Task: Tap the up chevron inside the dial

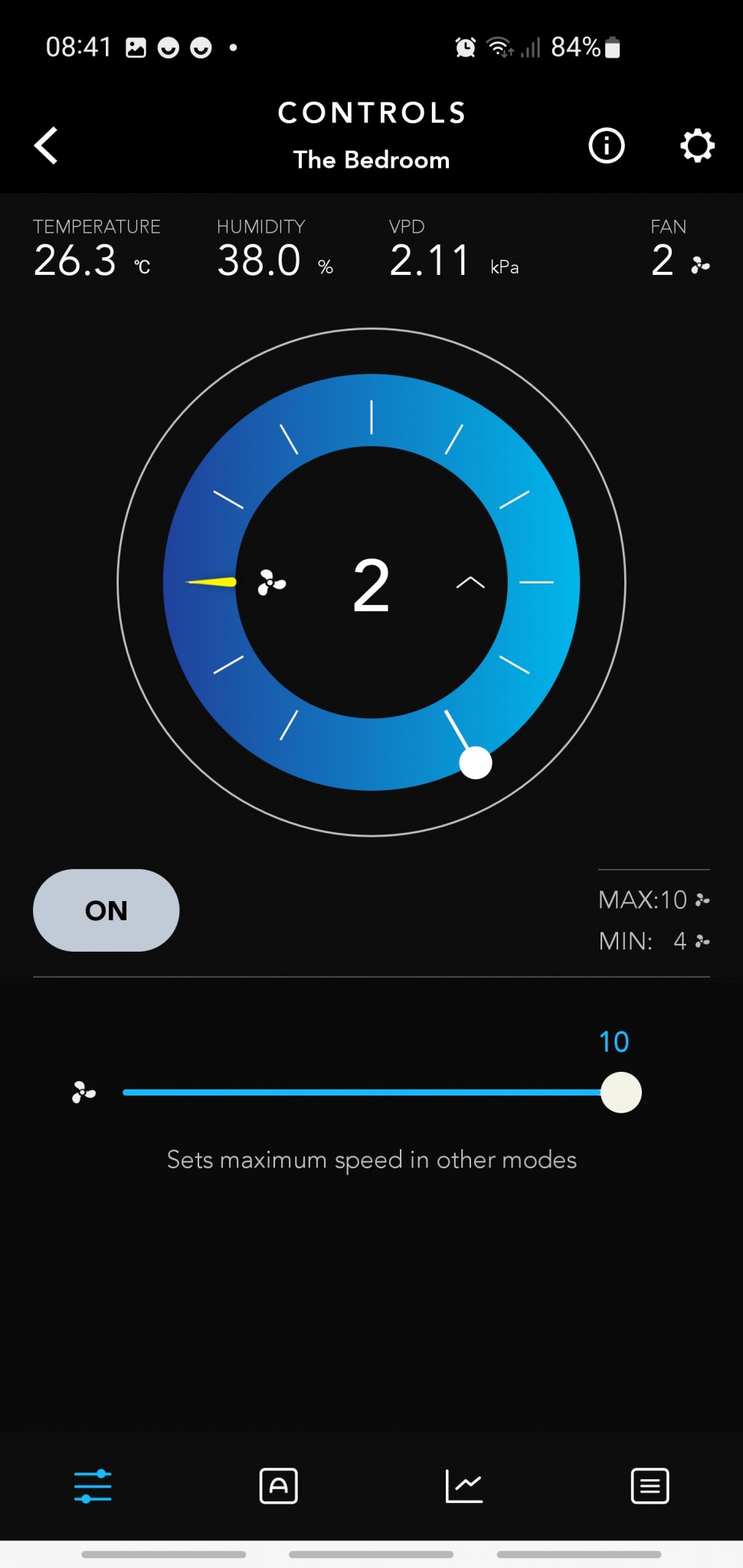Action: click(470, 583)
